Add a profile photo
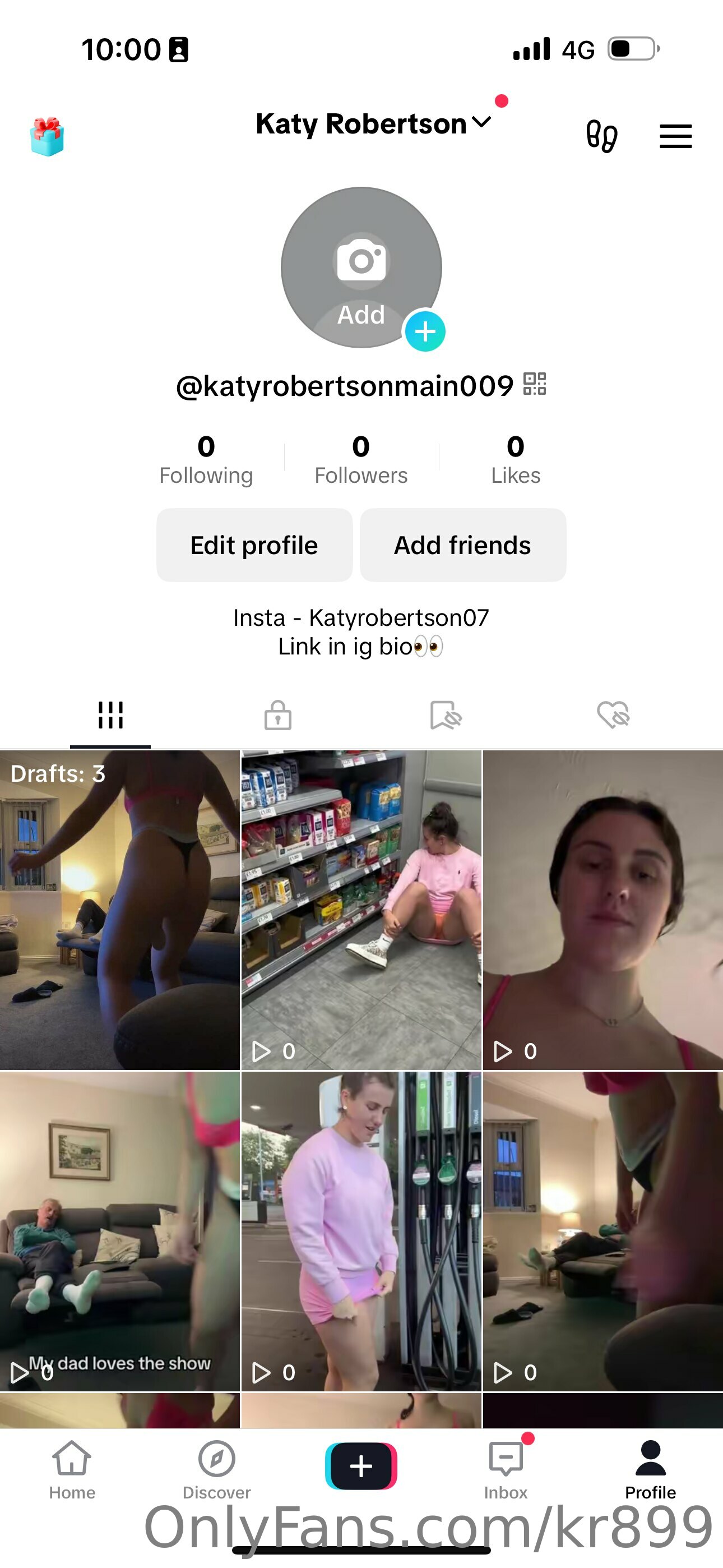 click(361, 267)
